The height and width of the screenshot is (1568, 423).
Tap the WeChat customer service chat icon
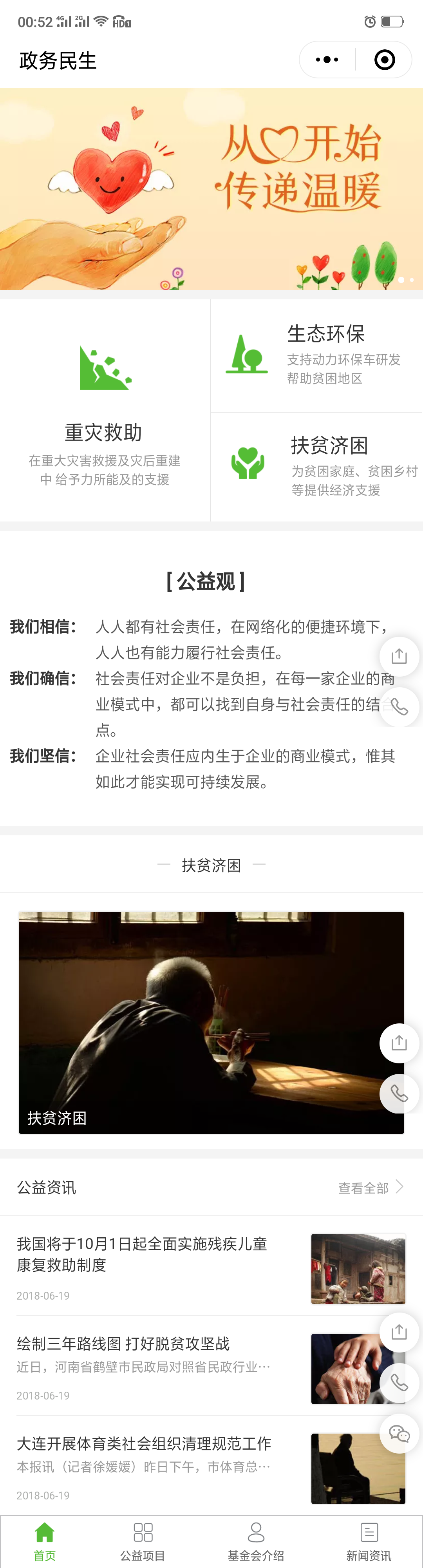tap(399, 1434)
